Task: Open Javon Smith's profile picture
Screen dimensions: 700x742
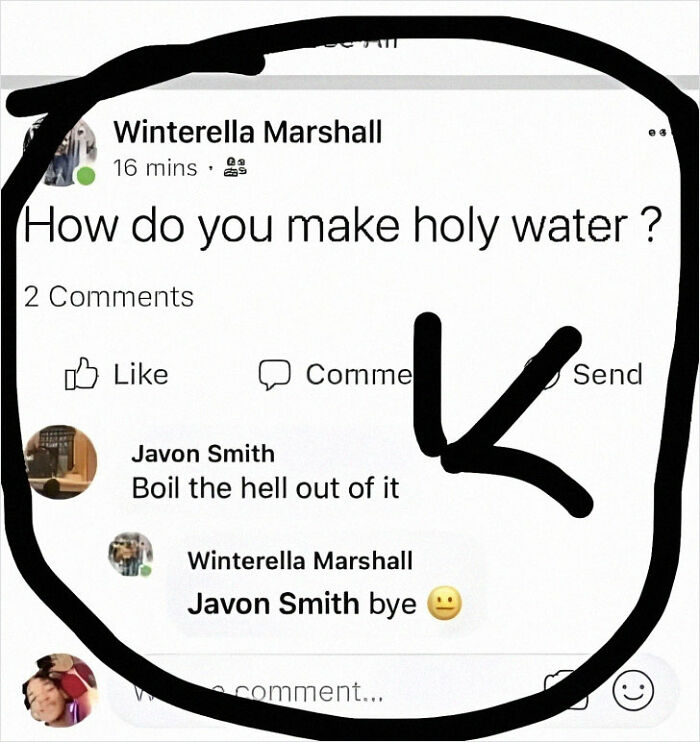Action: pyautogui.click(x=60, y=461)
